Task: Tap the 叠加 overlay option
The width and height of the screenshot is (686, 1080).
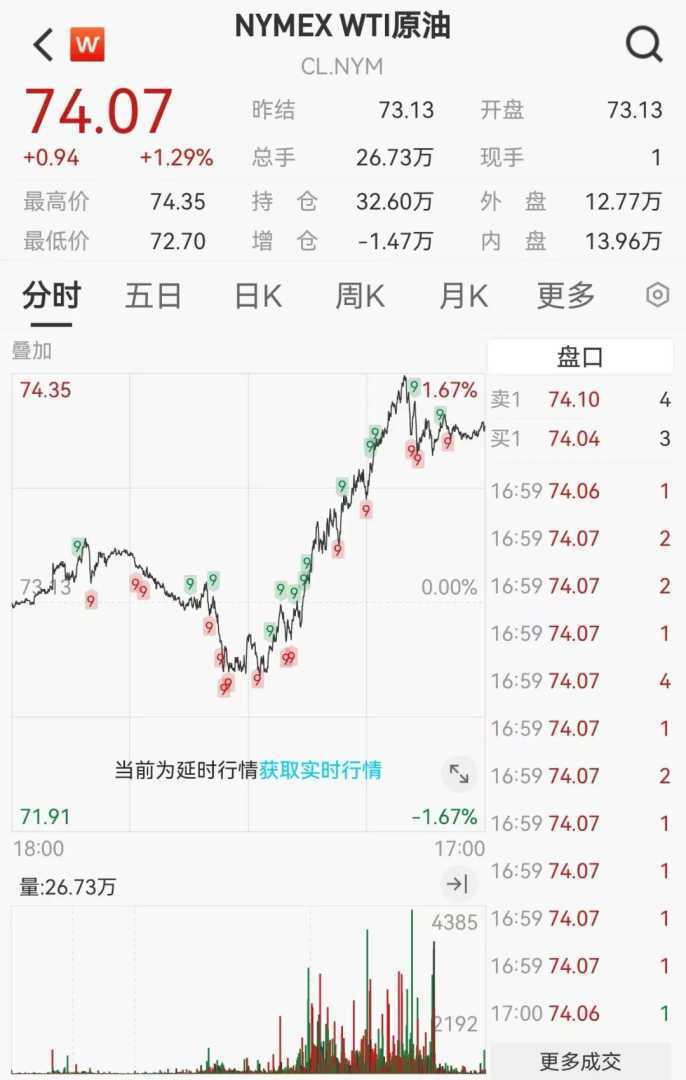Action: click(32, 351)
